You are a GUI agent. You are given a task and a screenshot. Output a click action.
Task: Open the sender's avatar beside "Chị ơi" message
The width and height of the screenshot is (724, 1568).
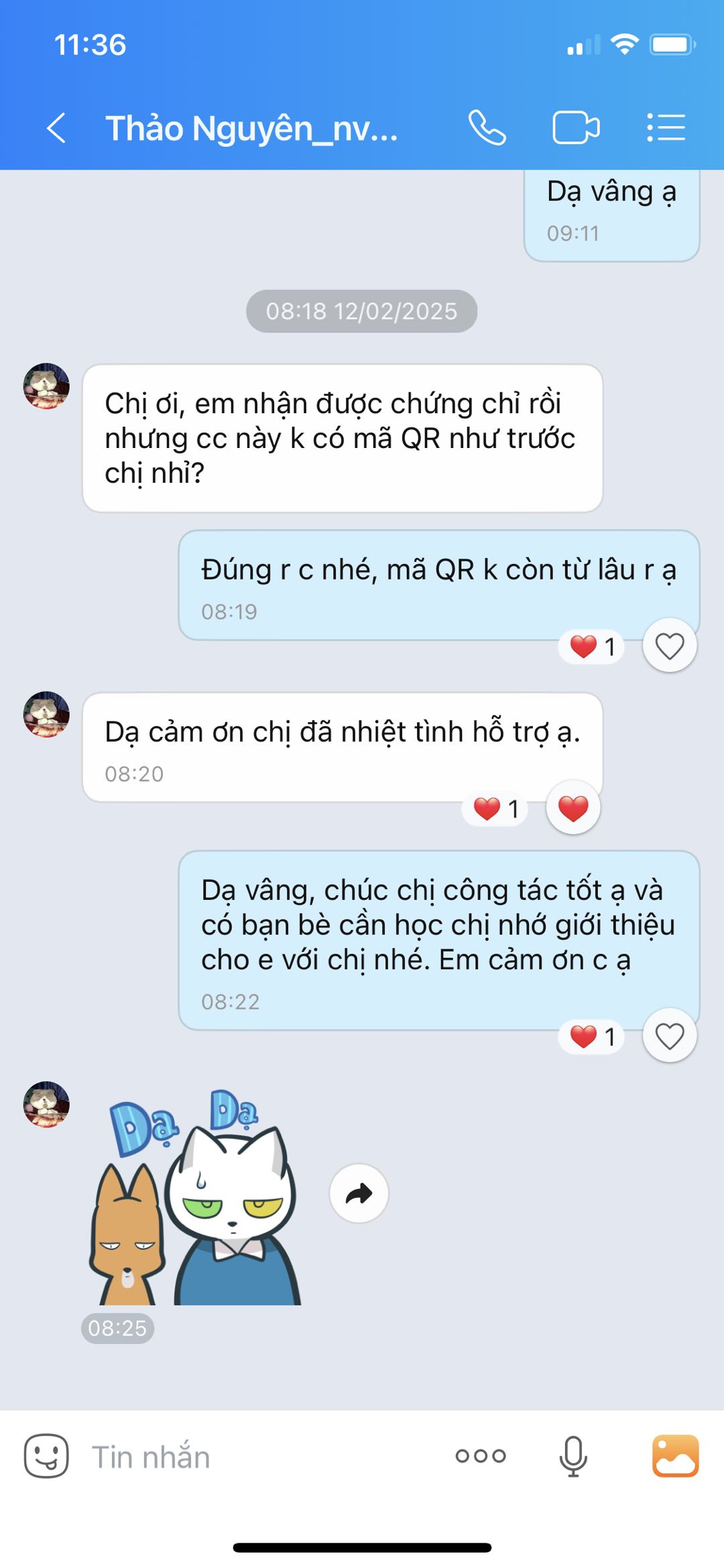tap(46, 386)
